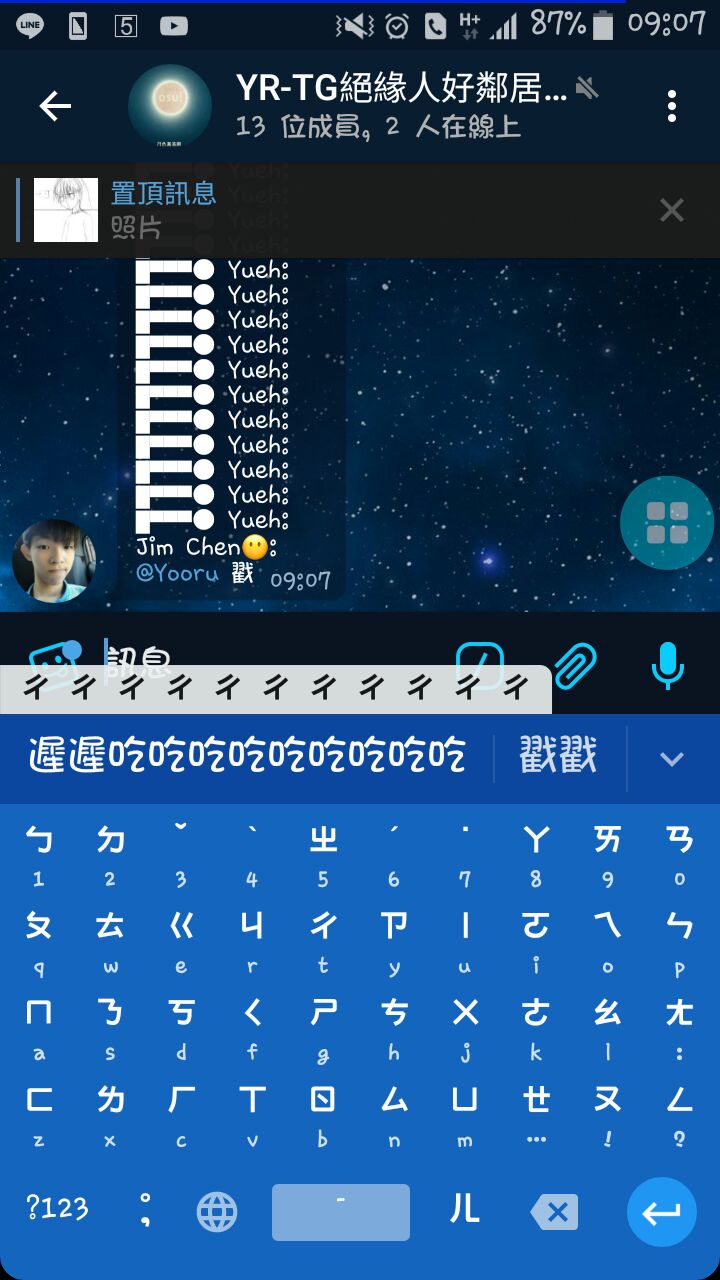The image size is (720, 1280).
Task: Tap the keyboard enter key
Action: click(662, 1212)
